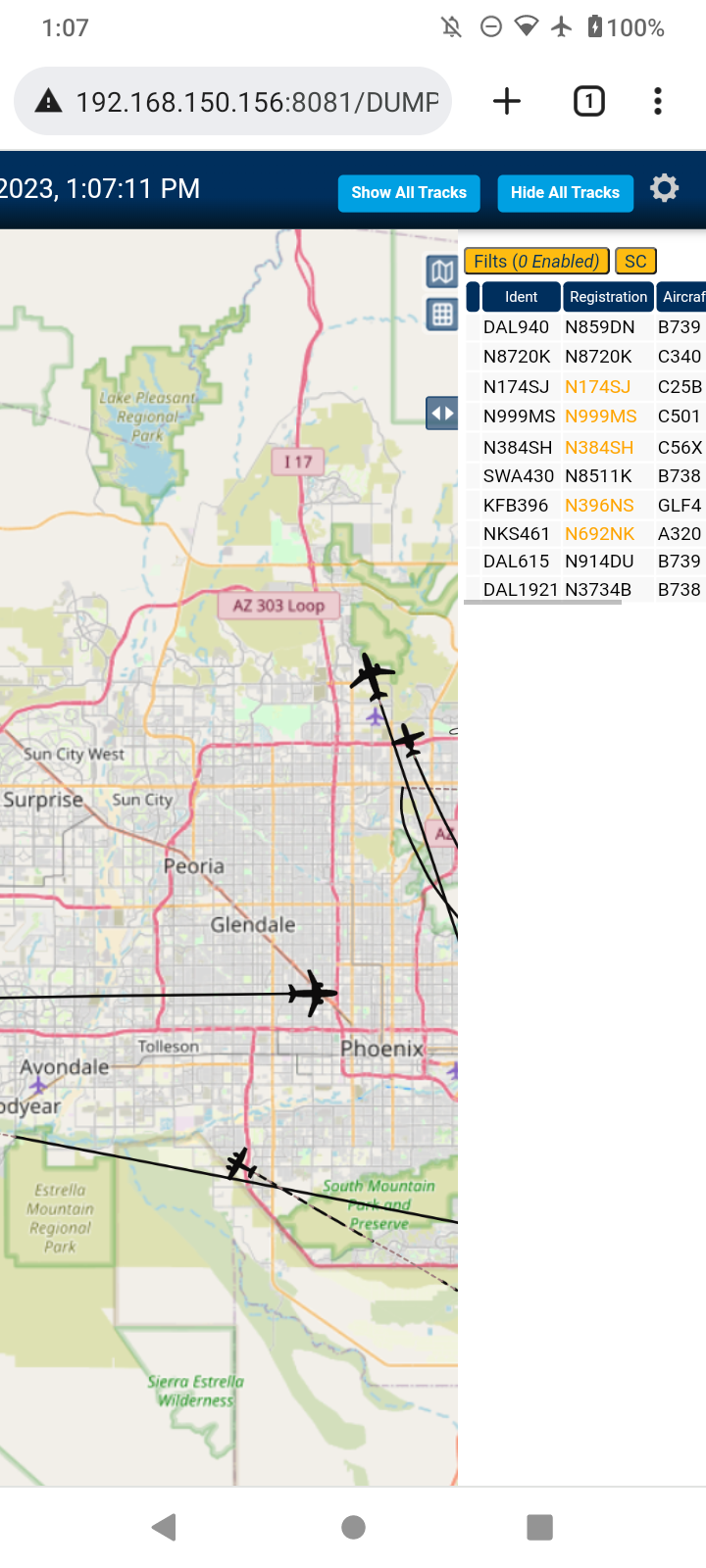Open the browser tab switcher
706x1568 pixels.
coord(588,101)
